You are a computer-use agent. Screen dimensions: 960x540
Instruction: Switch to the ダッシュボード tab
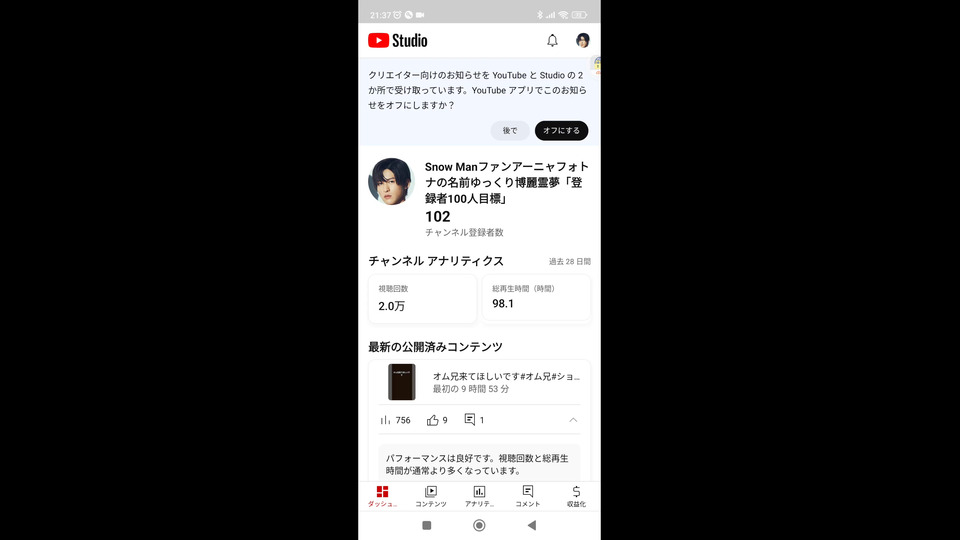[x=382, y=496]
